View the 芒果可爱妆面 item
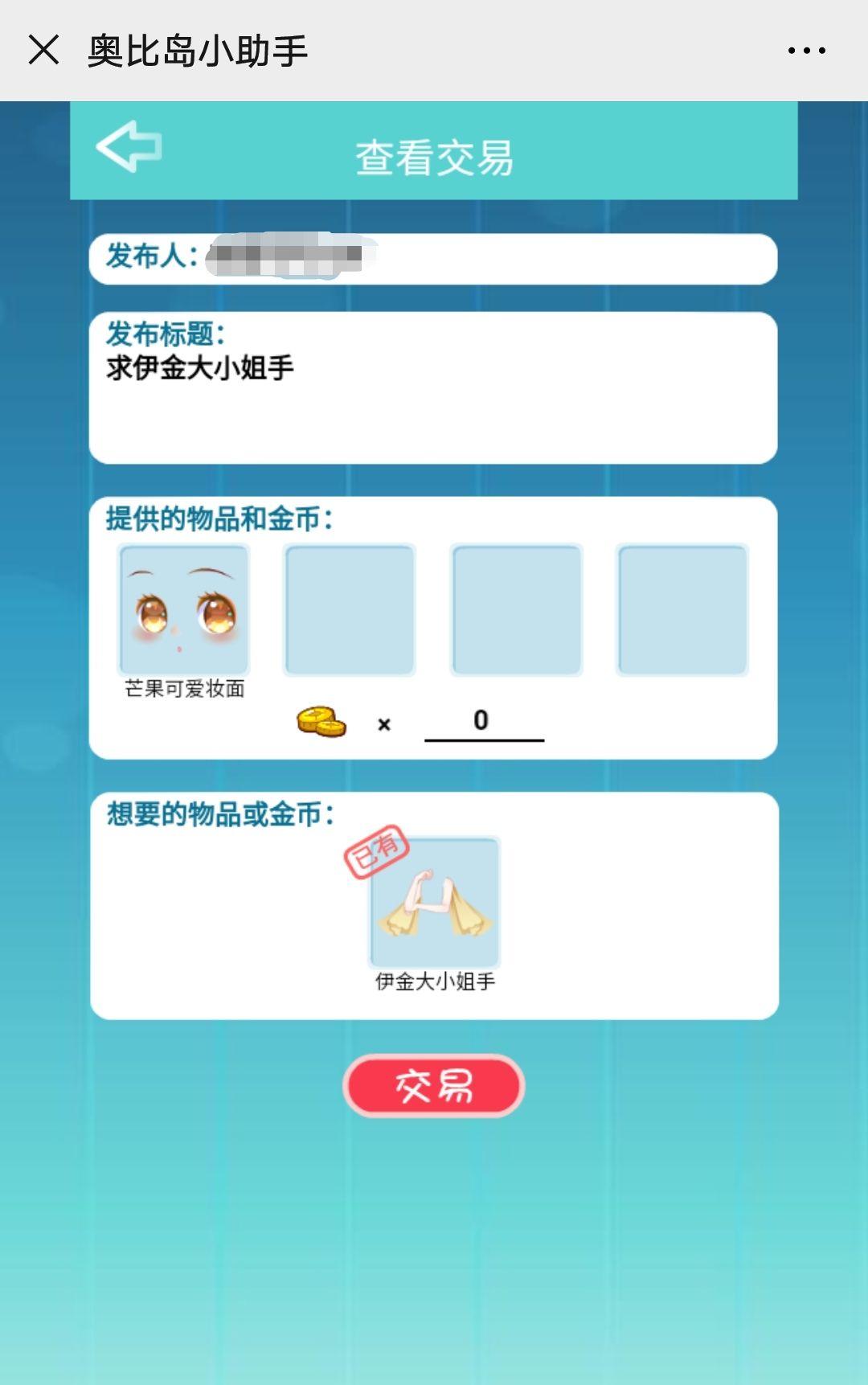868x1385 pixels. click(x=184, y=610)
